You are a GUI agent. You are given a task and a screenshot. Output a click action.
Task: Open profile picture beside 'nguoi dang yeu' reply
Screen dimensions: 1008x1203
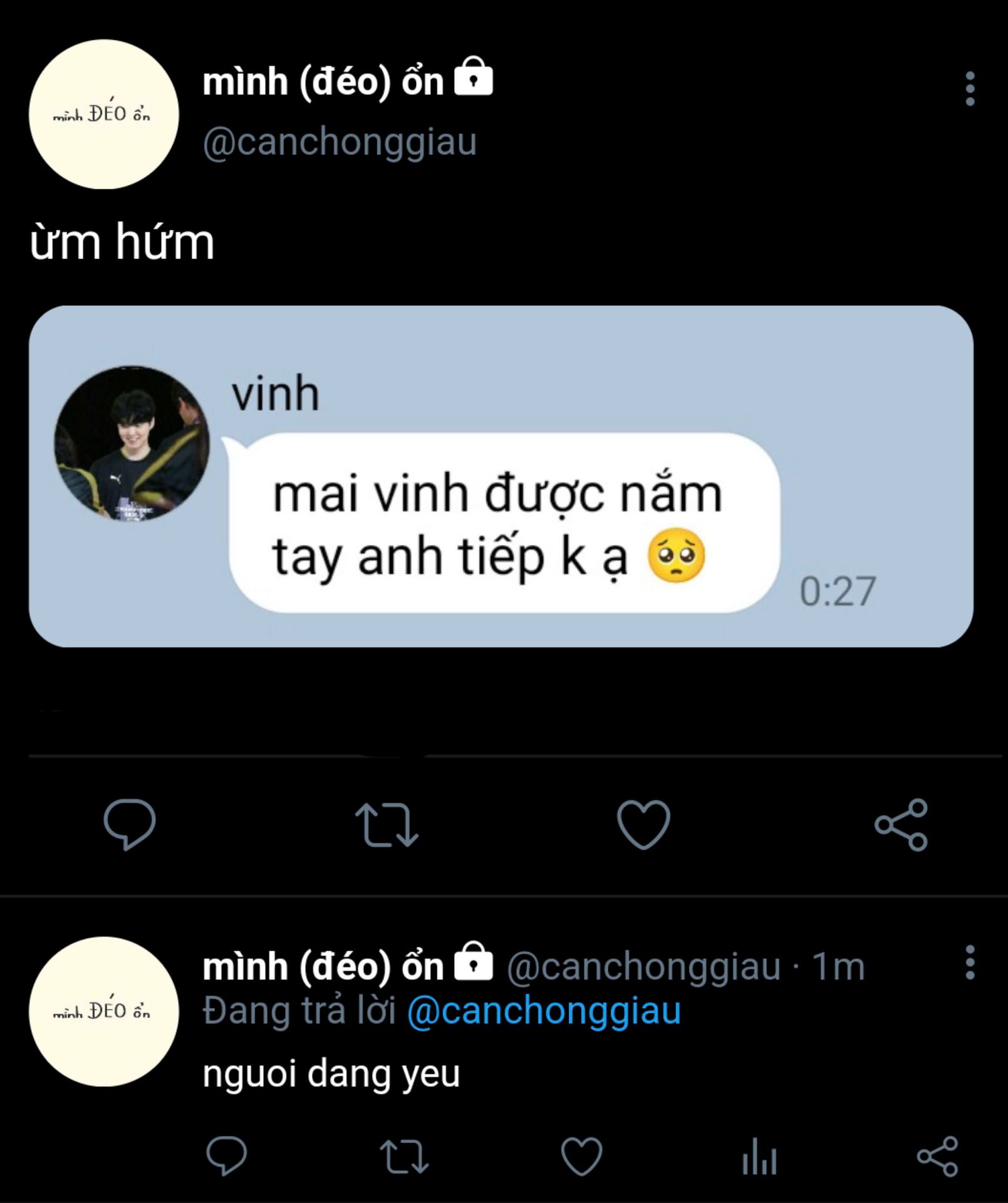pyautogui.click(x=104, y=1011)
